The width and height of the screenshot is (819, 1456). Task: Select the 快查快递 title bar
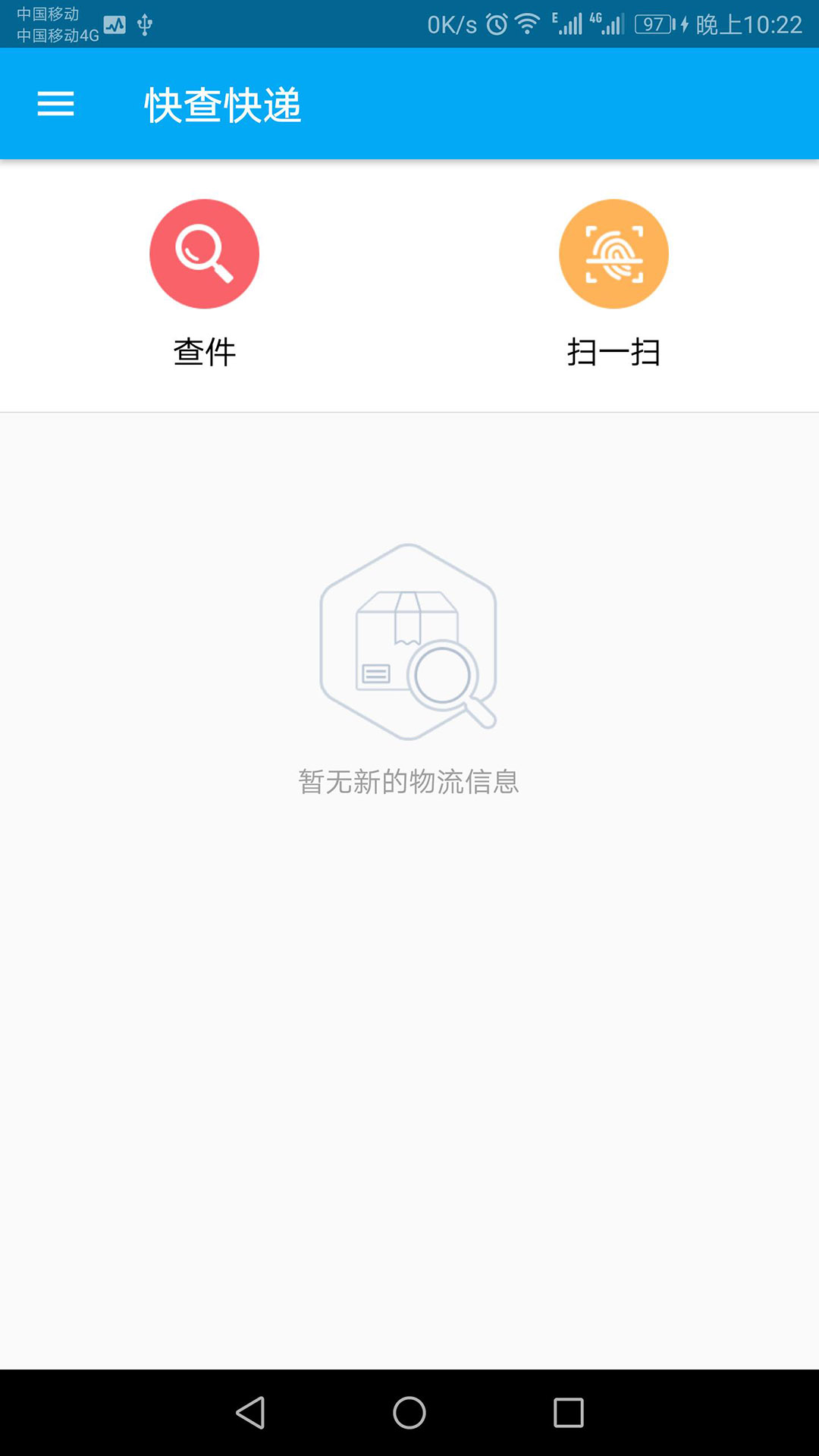[x=224, y=106]
